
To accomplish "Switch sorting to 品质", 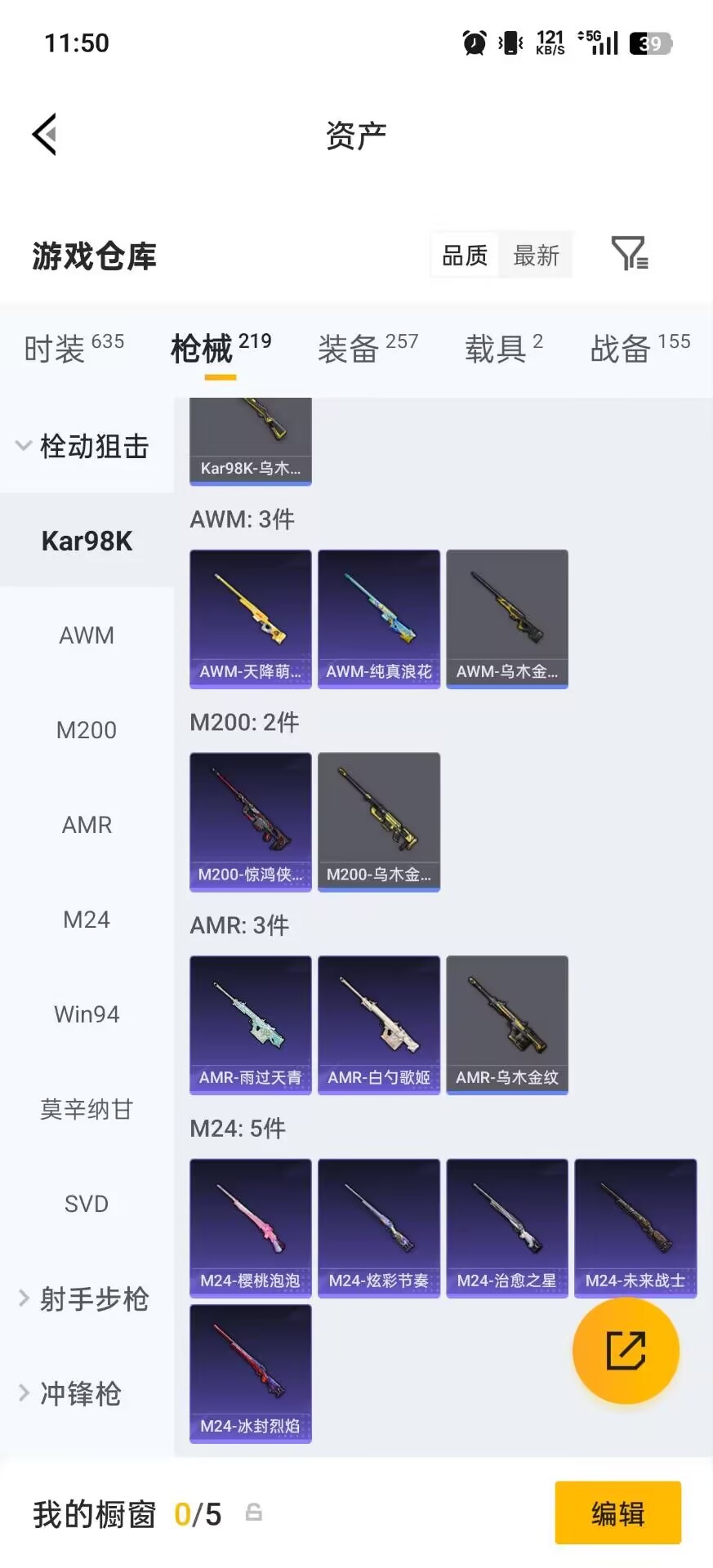I will [x=463, y=255].
